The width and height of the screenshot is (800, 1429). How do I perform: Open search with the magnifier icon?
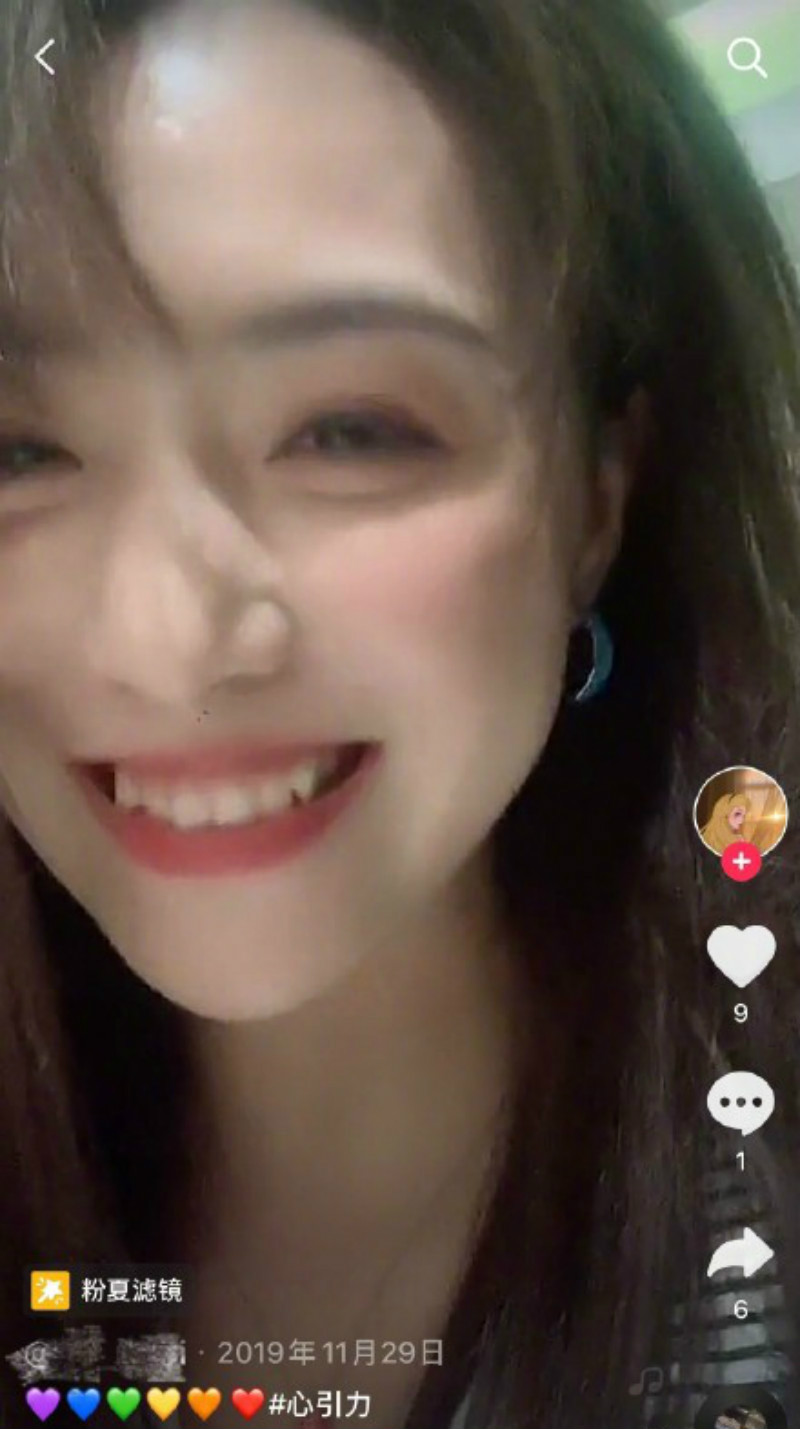click(x=746, y=58)
